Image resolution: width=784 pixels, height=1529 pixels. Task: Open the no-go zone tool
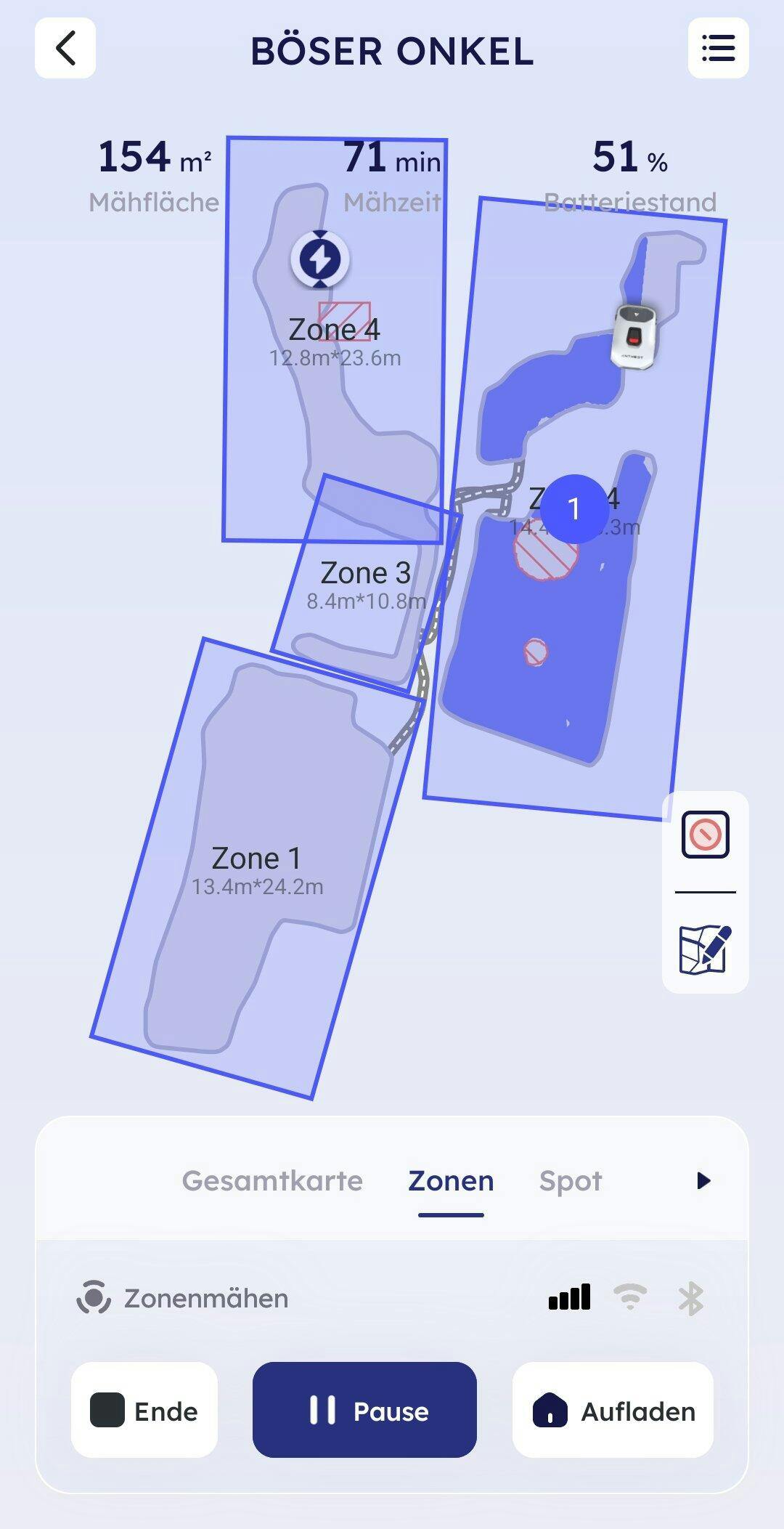point(705,835)
